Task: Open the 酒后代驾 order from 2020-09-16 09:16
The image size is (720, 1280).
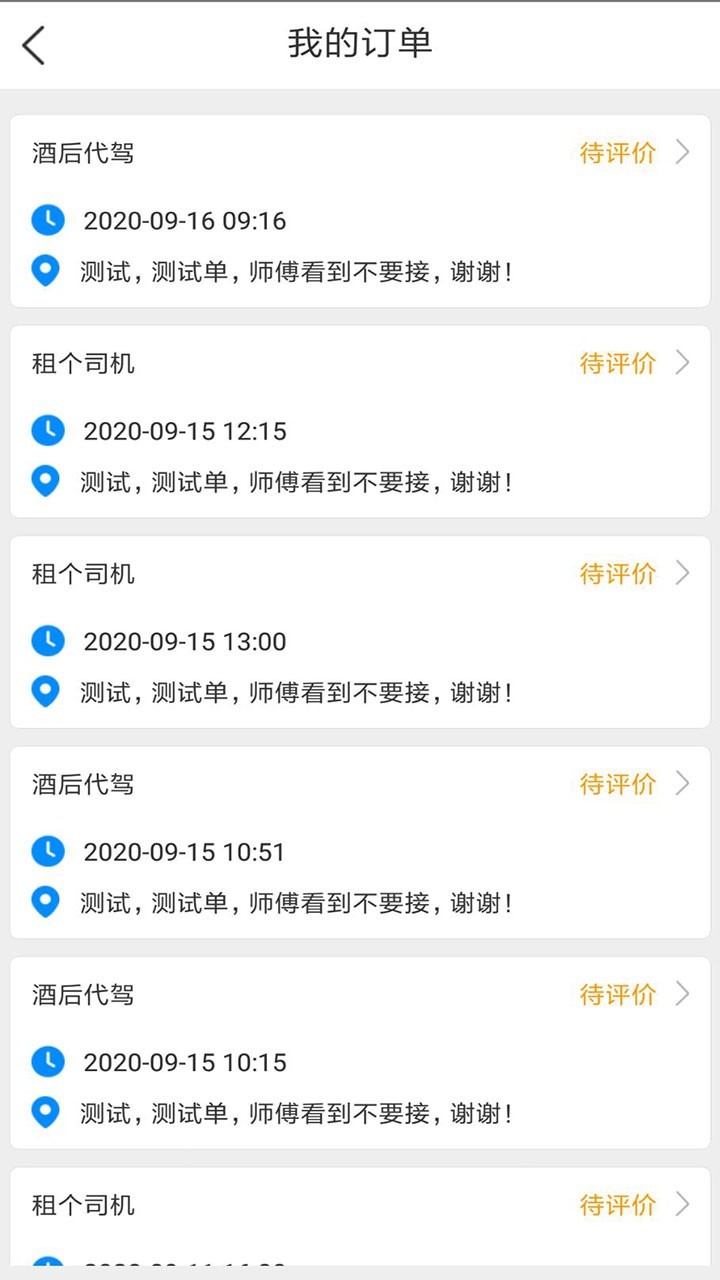Action: pyautogui.click(x=360, y=211)
